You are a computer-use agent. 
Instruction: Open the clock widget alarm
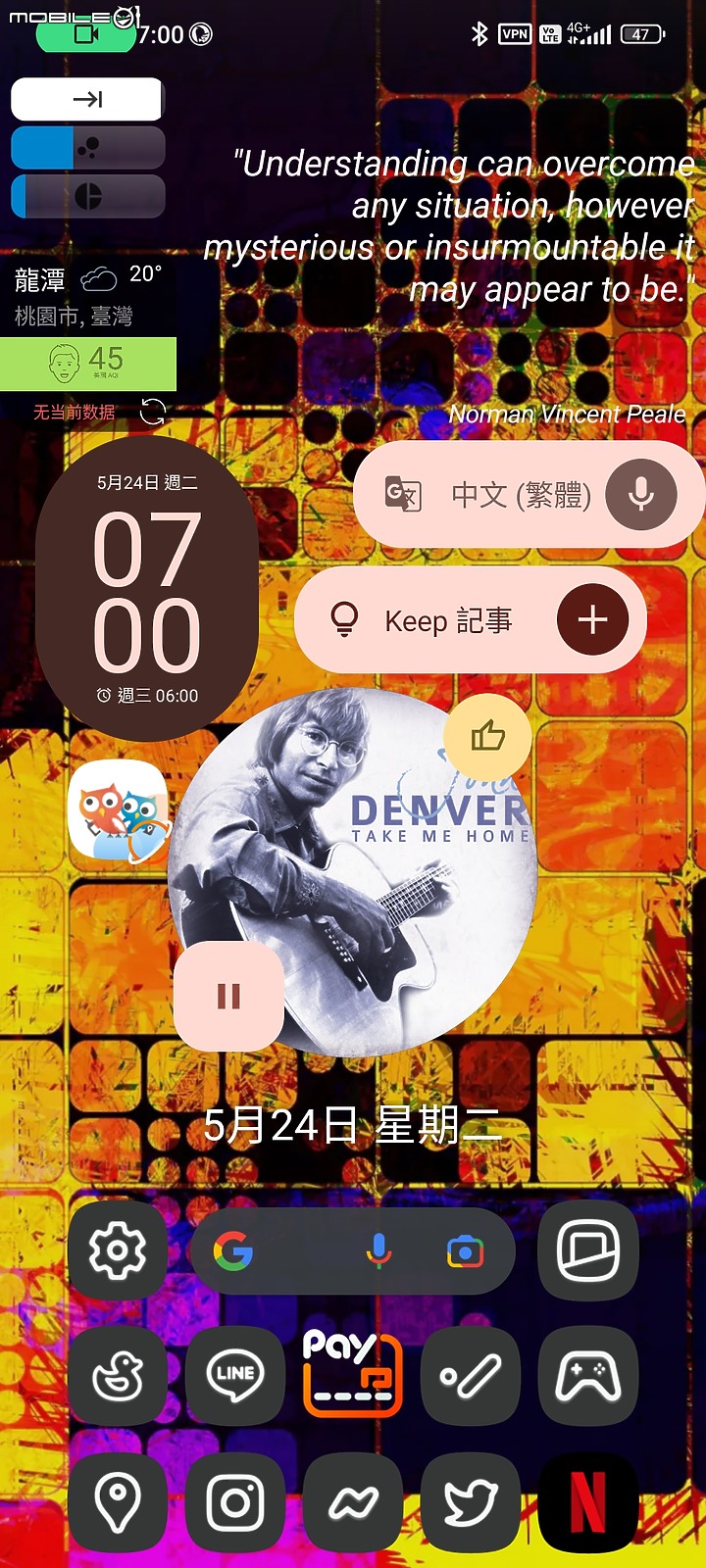click(x=147, y=695)
